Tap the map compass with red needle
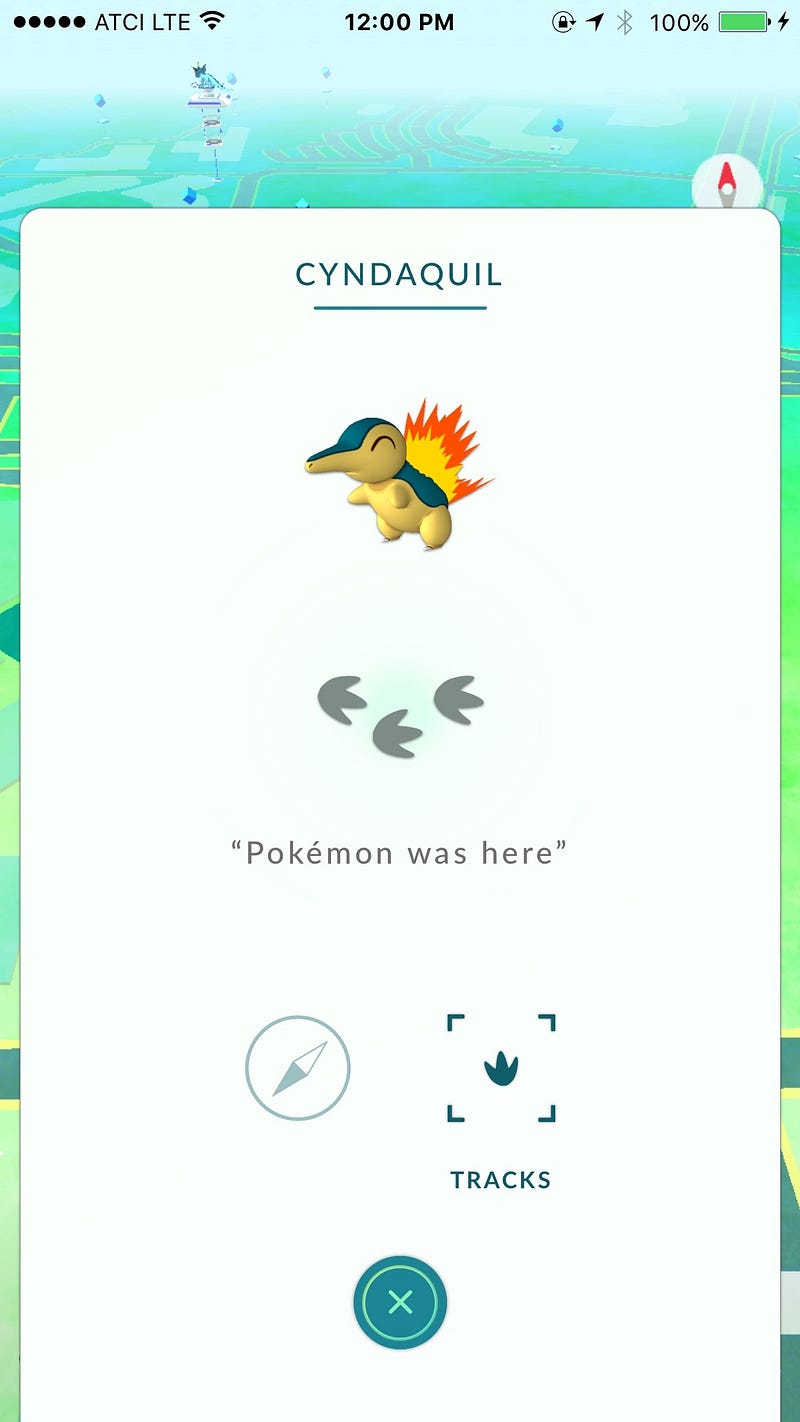The width and height of the screenshot is (800, 1422). [726, 184]
